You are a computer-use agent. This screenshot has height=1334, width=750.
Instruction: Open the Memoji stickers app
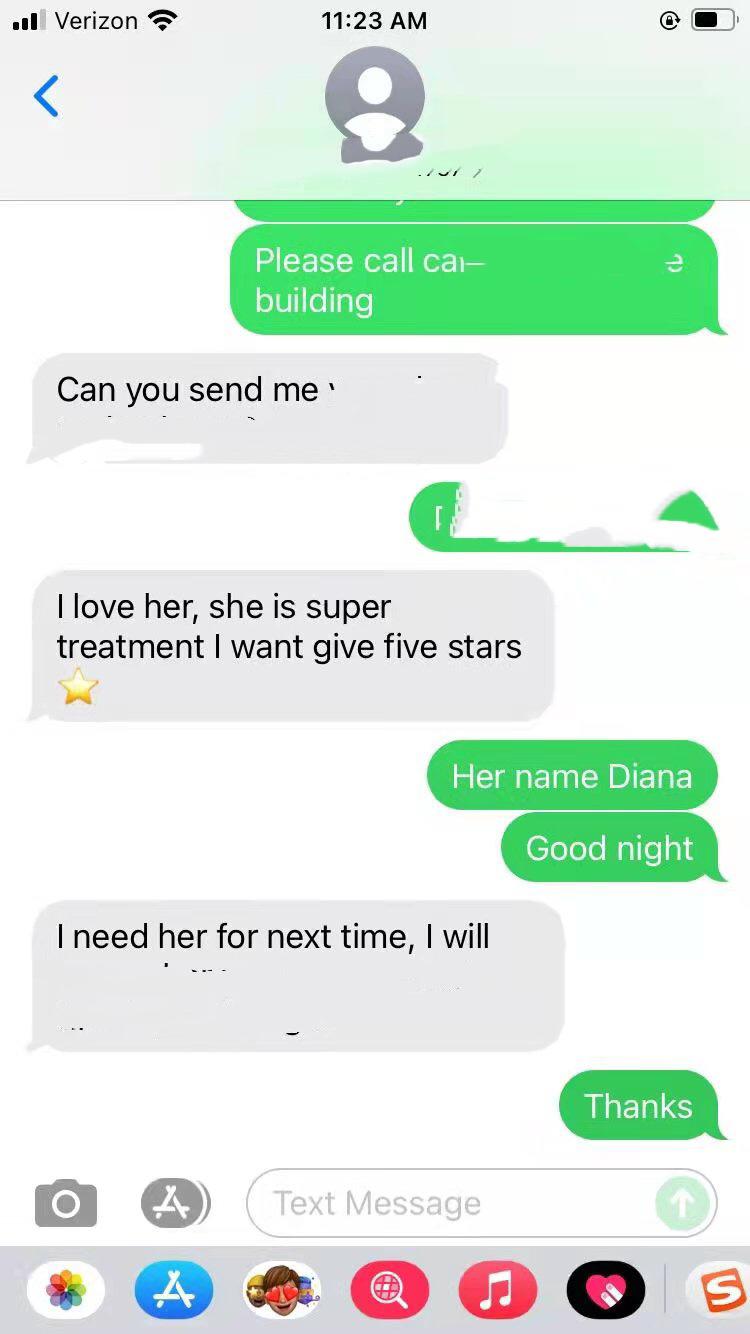click(x=282, y=1290)
